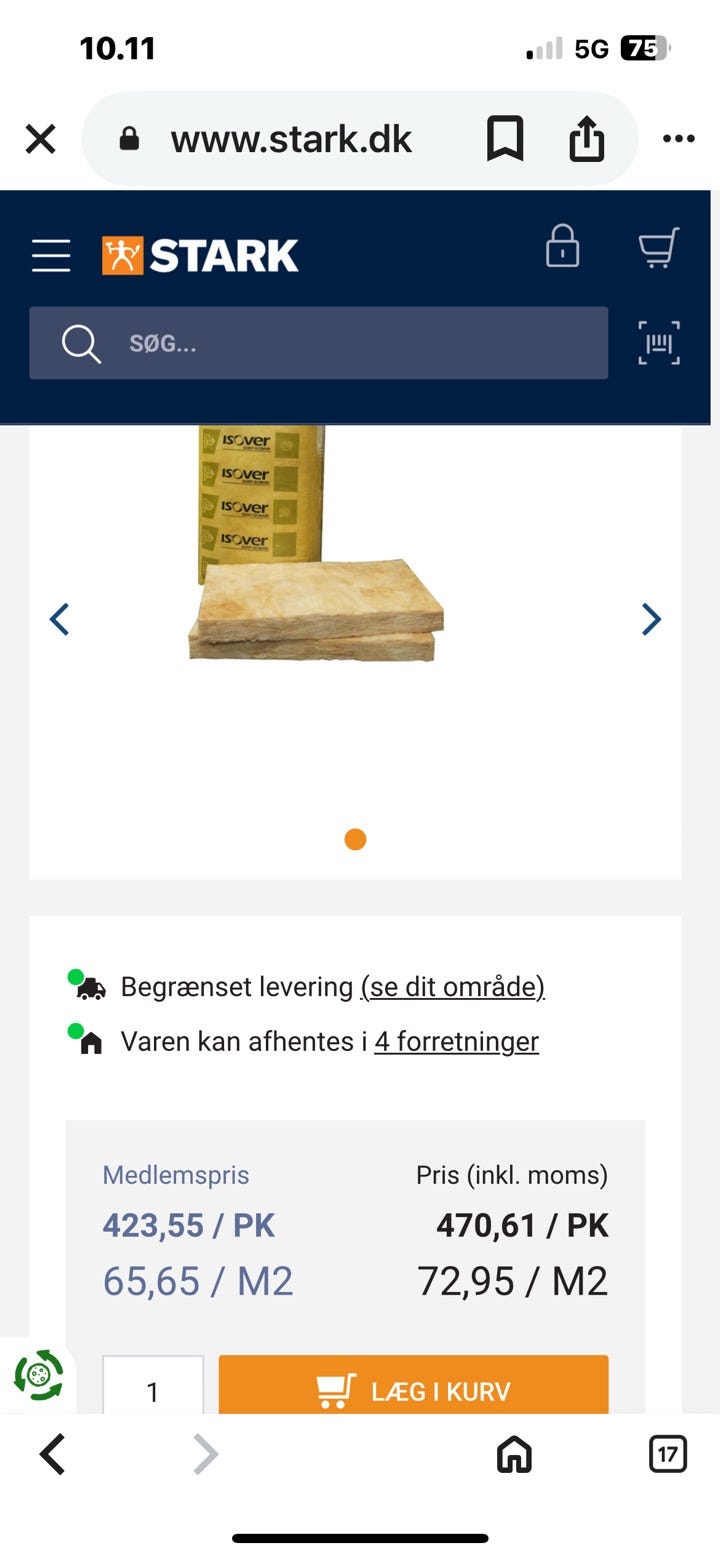Open the STARK hamburger menu
The height and width of the screenshot is (1558, 720).
tap(50, 255)
